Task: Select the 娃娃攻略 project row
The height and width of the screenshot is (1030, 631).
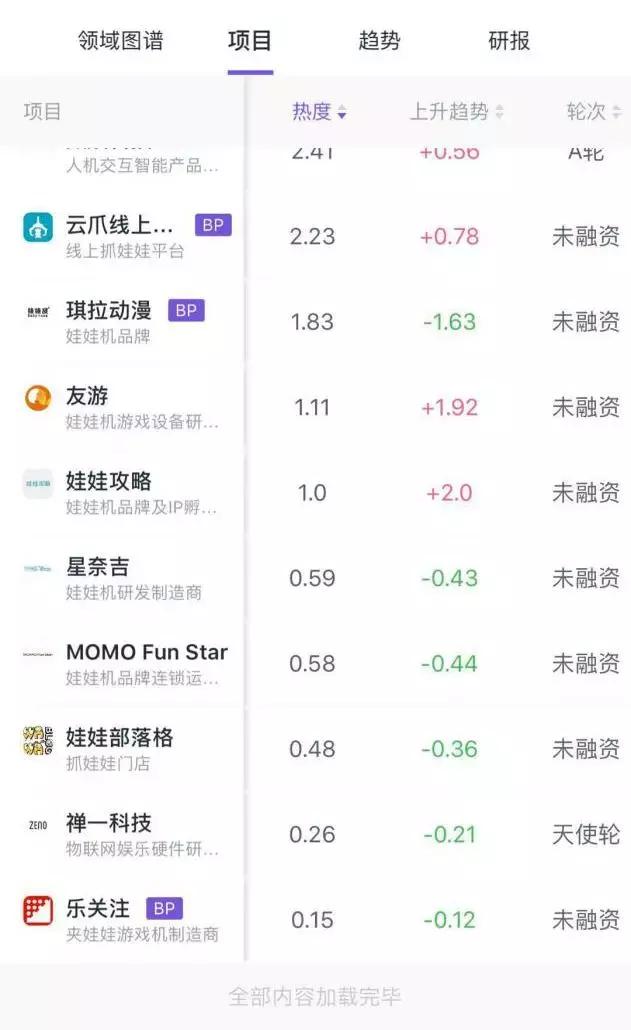Action: [109, 493]
